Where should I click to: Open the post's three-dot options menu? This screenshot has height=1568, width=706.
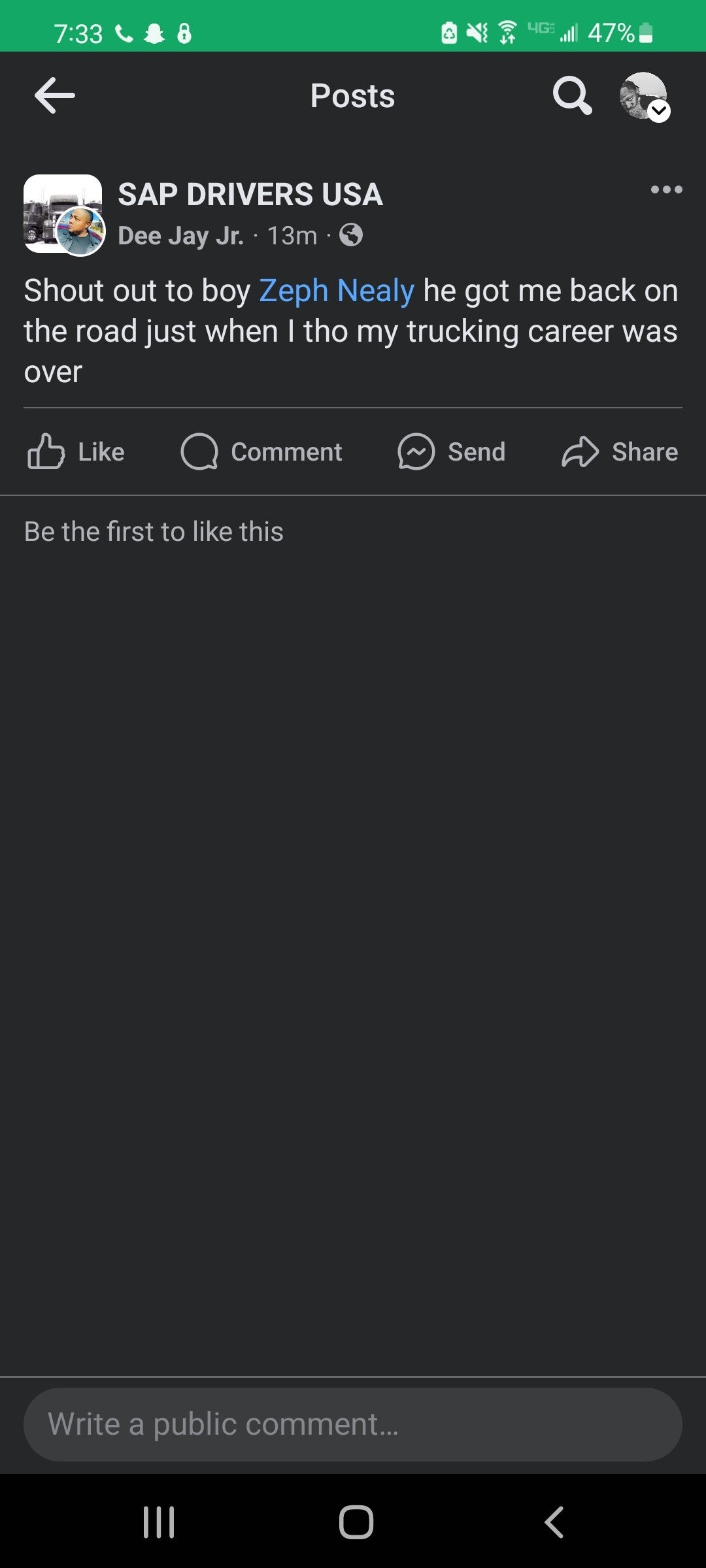point(666,189)
